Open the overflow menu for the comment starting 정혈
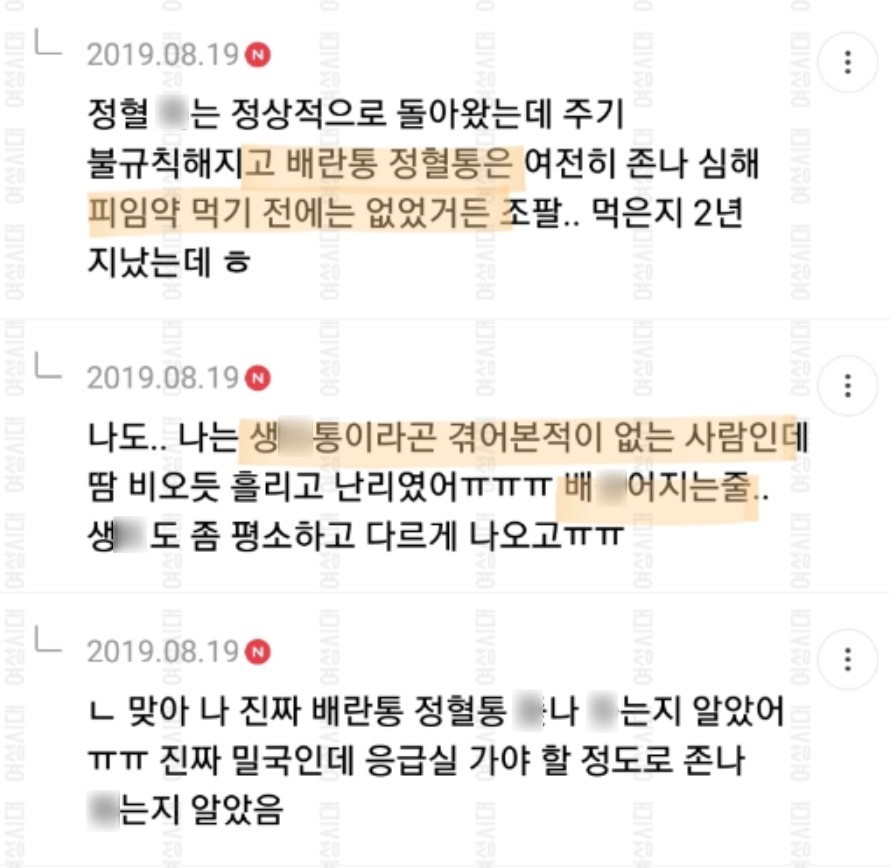 click(x=847, y=63)
